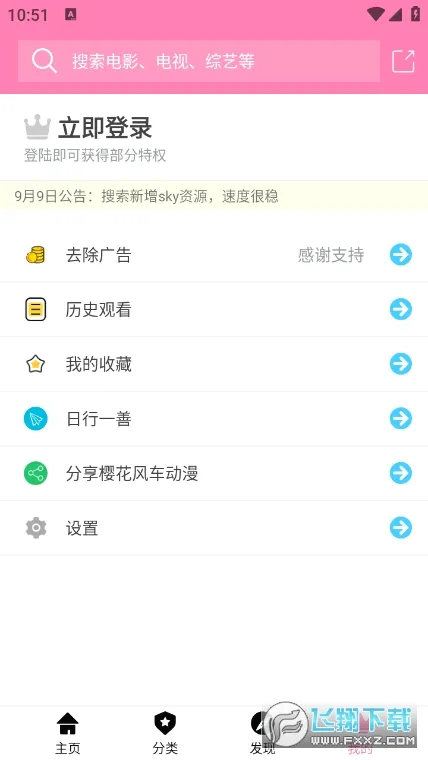Screen dimensions: 428x760
Task: Open the 去除广告 row
Action: tap(214, 255)
